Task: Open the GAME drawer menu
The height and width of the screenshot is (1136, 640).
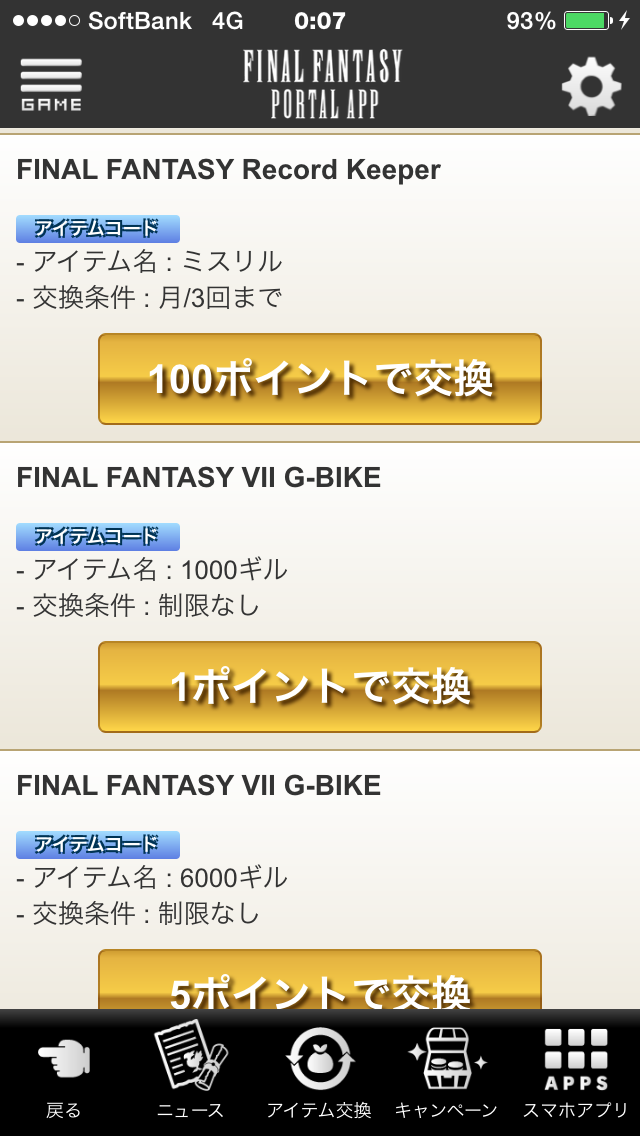Action: click(51, 85)
